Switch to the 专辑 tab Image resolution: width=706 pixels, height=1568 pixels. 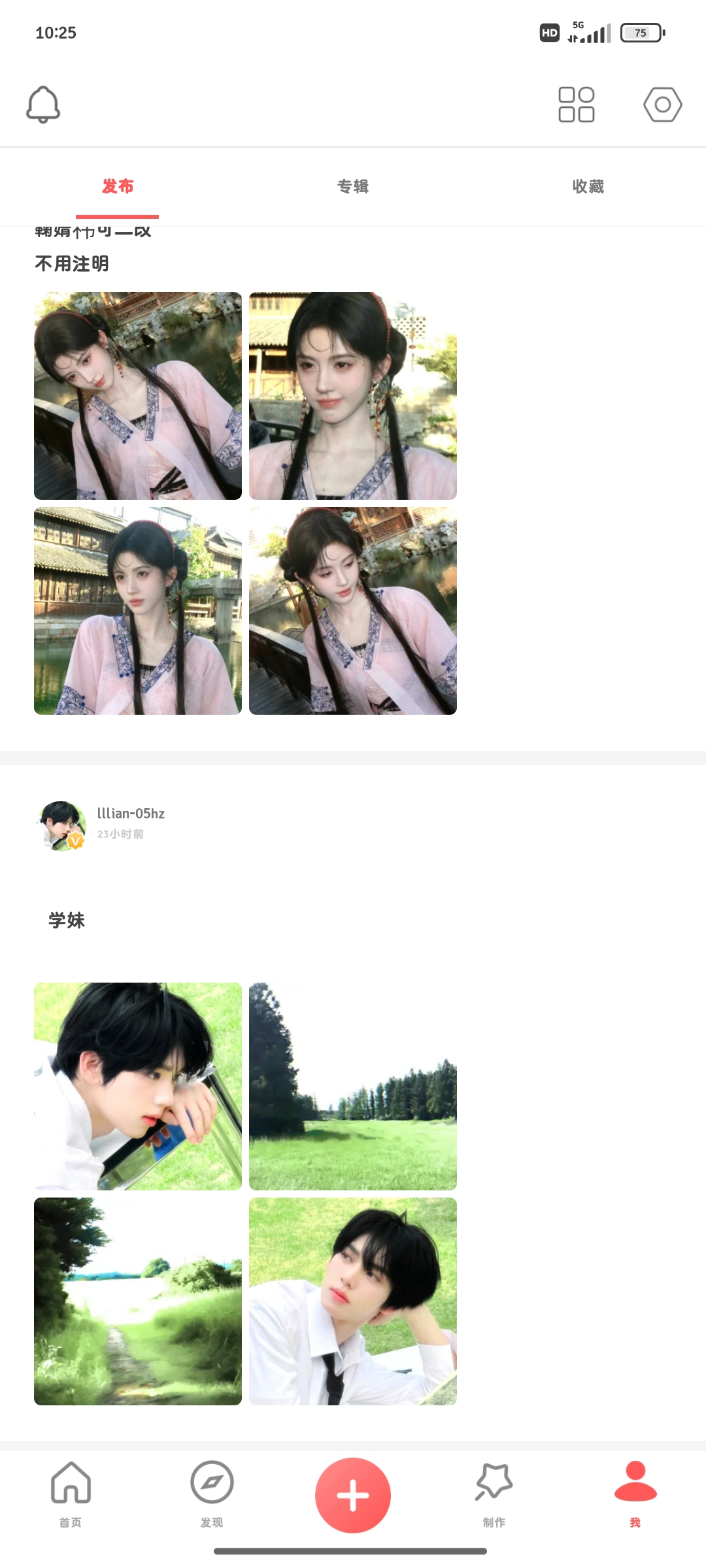pos(353,187)
